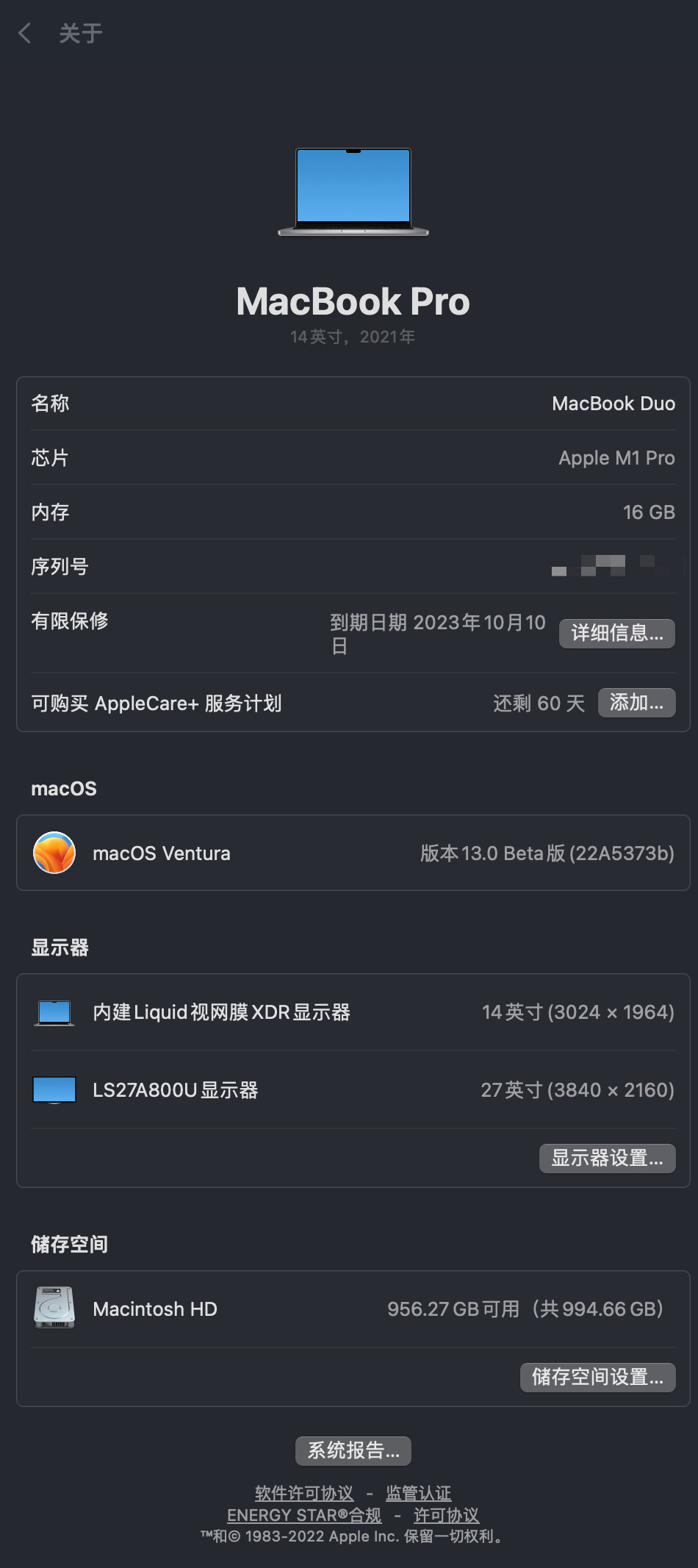Tap 添加 to add AppleCare+ plan
This screenshot has height=1568, width=698.
(636, 703)
